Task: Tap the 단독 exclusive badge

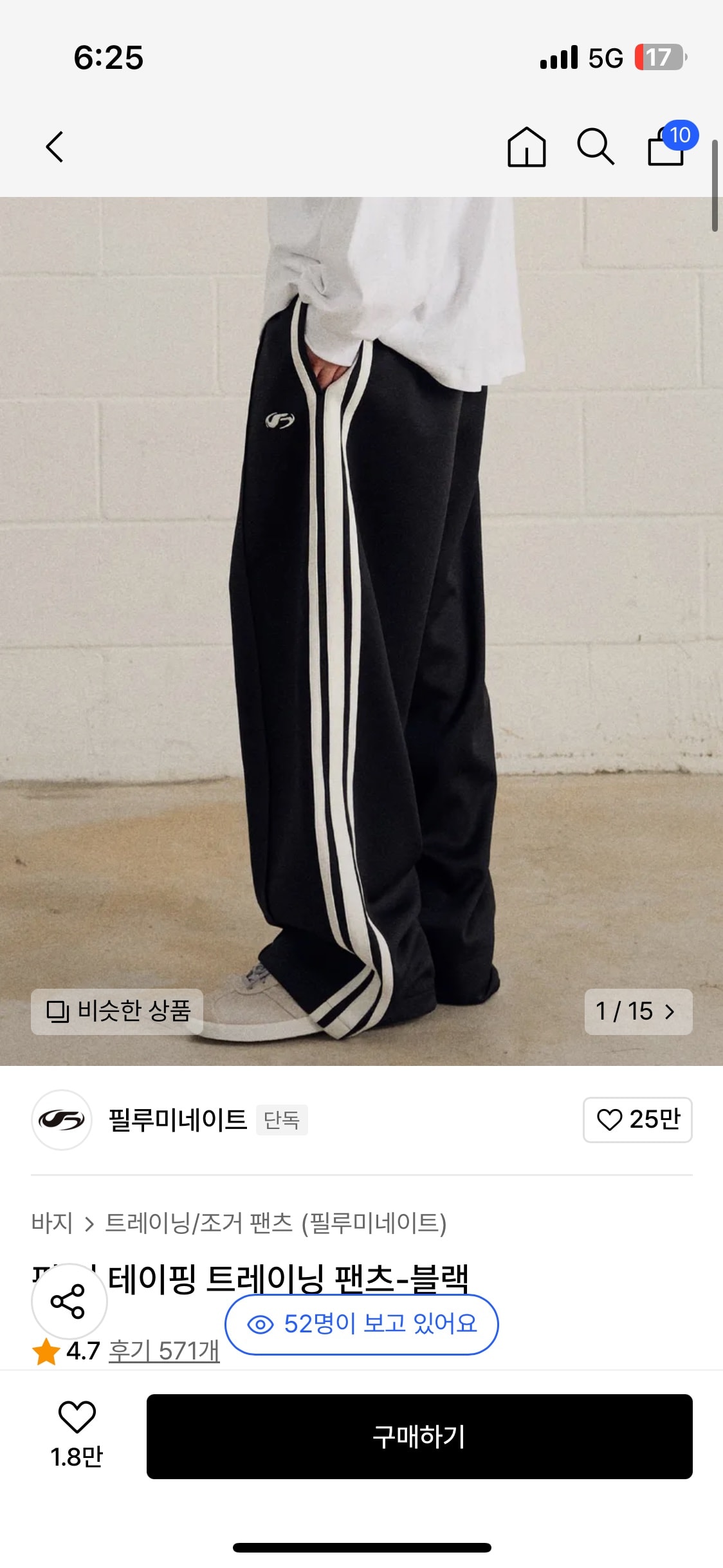Action: tap(283, 1120)
